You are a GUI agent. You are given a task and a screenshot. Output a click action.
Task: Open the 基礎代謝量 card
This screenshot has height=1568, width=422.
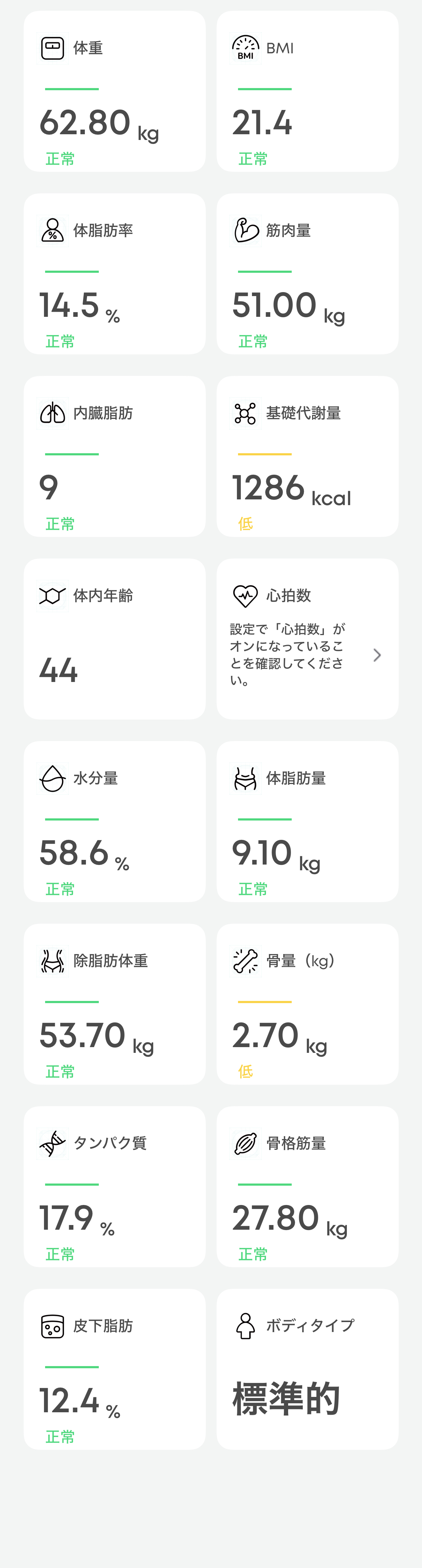307,456
